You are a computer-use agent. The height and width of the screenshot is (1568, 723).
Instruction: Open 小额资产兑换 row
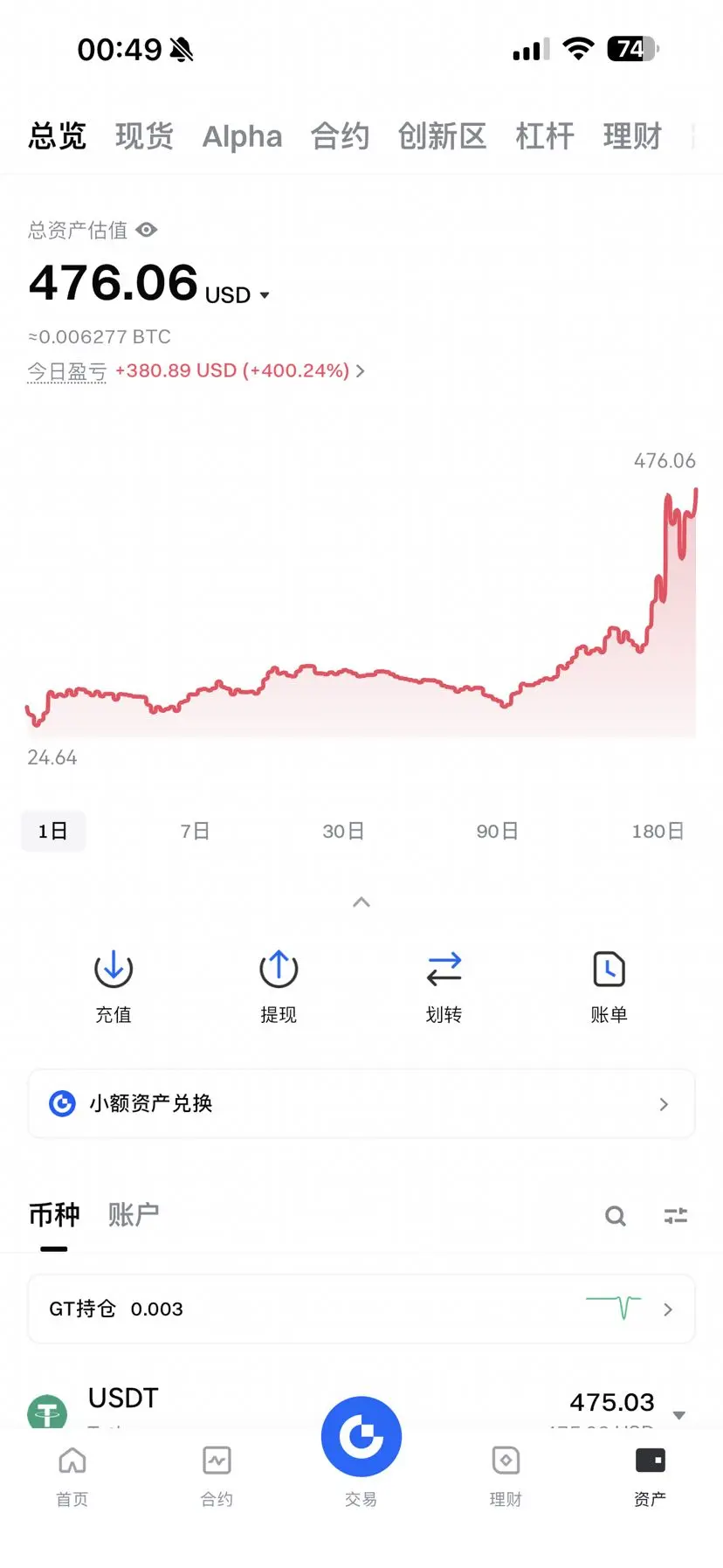(x=361, y=1103)
